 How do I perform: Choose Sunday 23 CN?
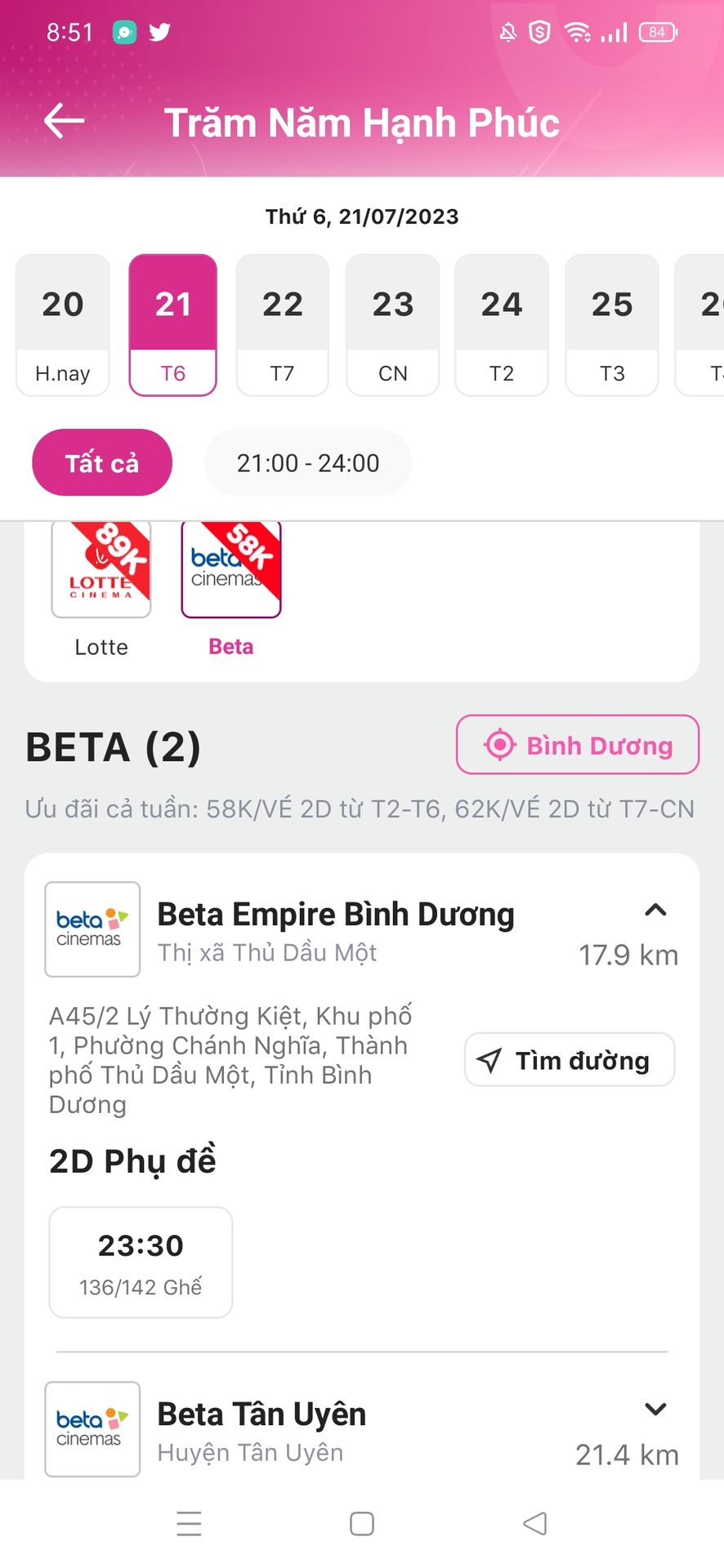[x=393, y=325]
